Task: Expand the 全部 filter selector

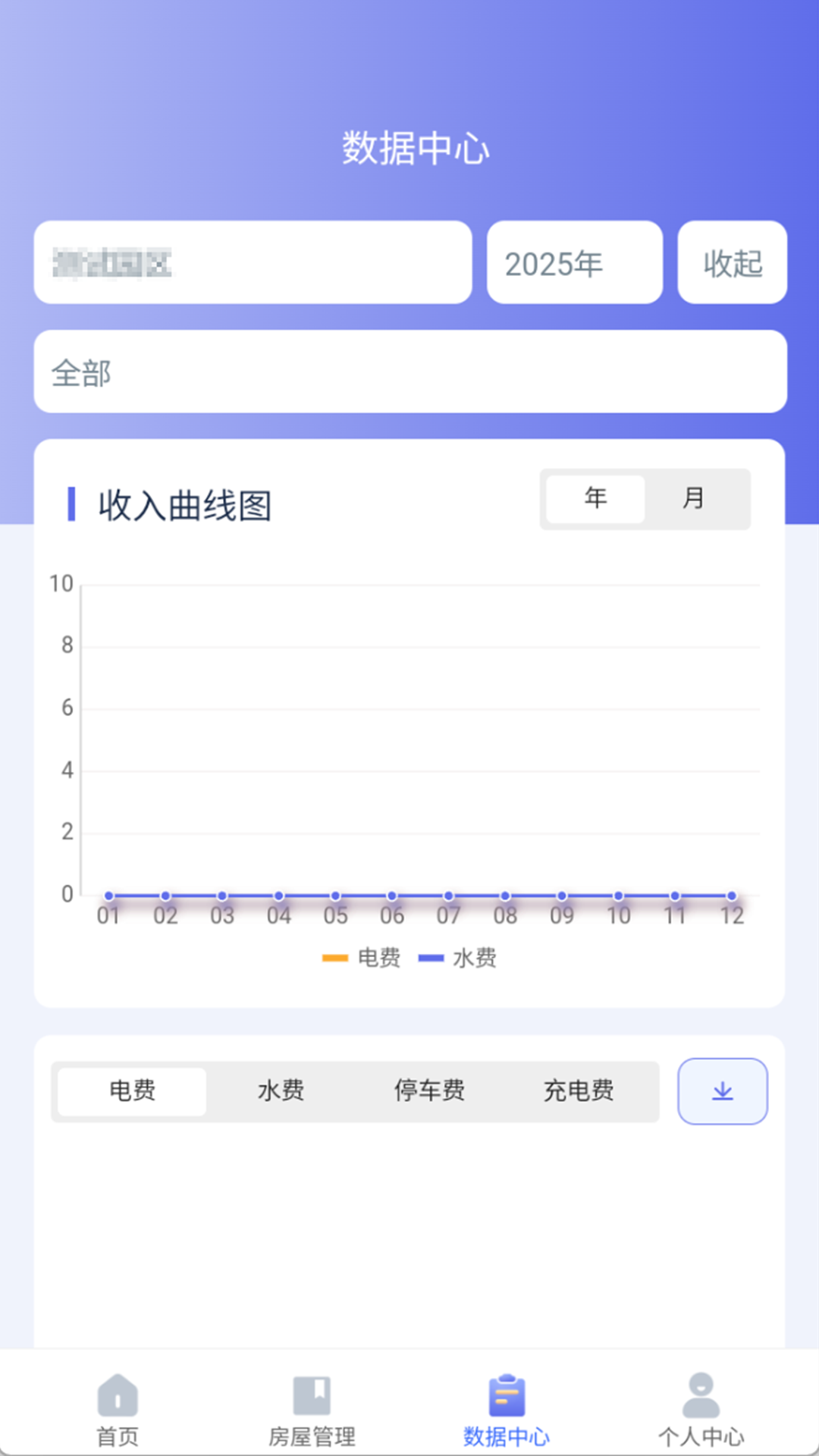Action: click(409, 372)
